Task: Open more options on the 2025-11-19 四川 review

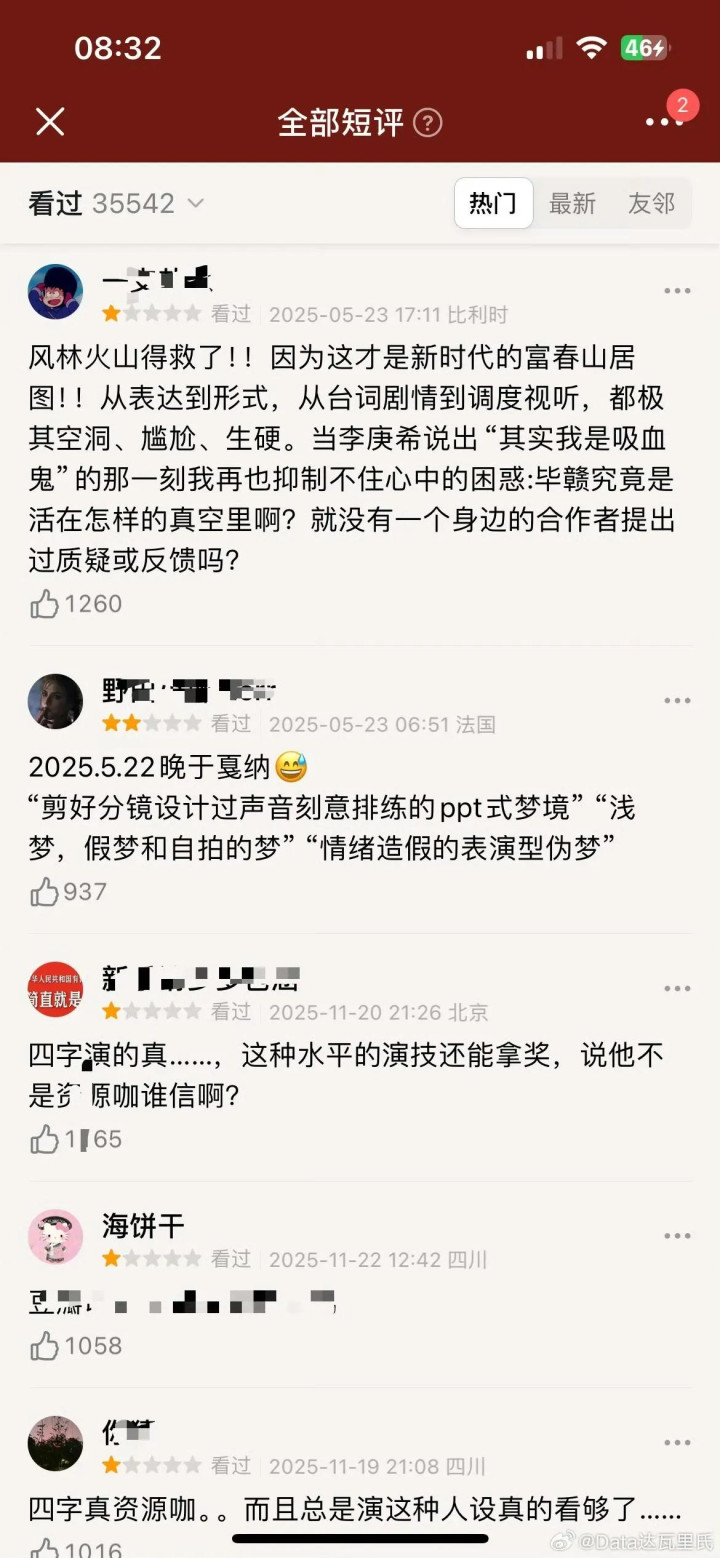Action: 677,1442
